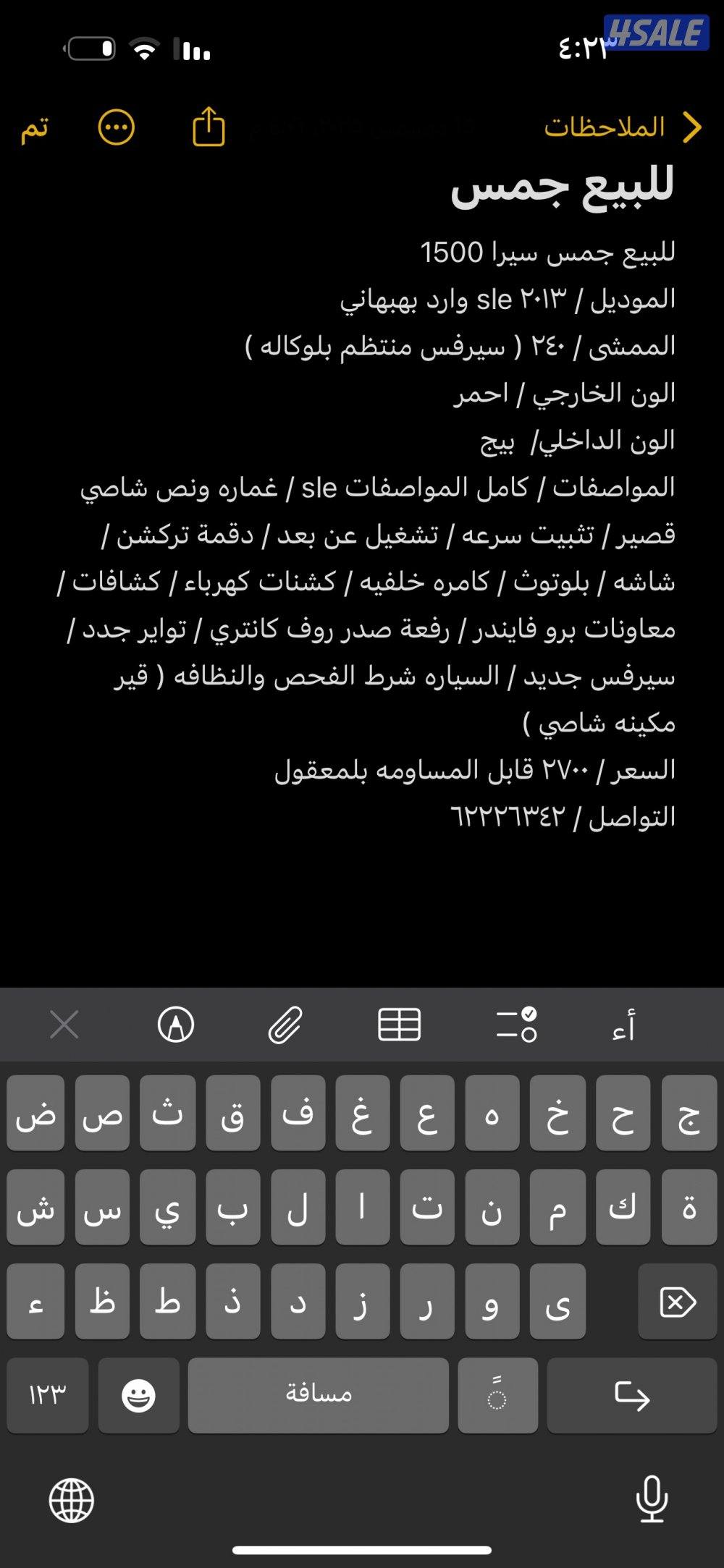
Task: Tap the مسافة space bar
Action: click(x=319, y=1394)
